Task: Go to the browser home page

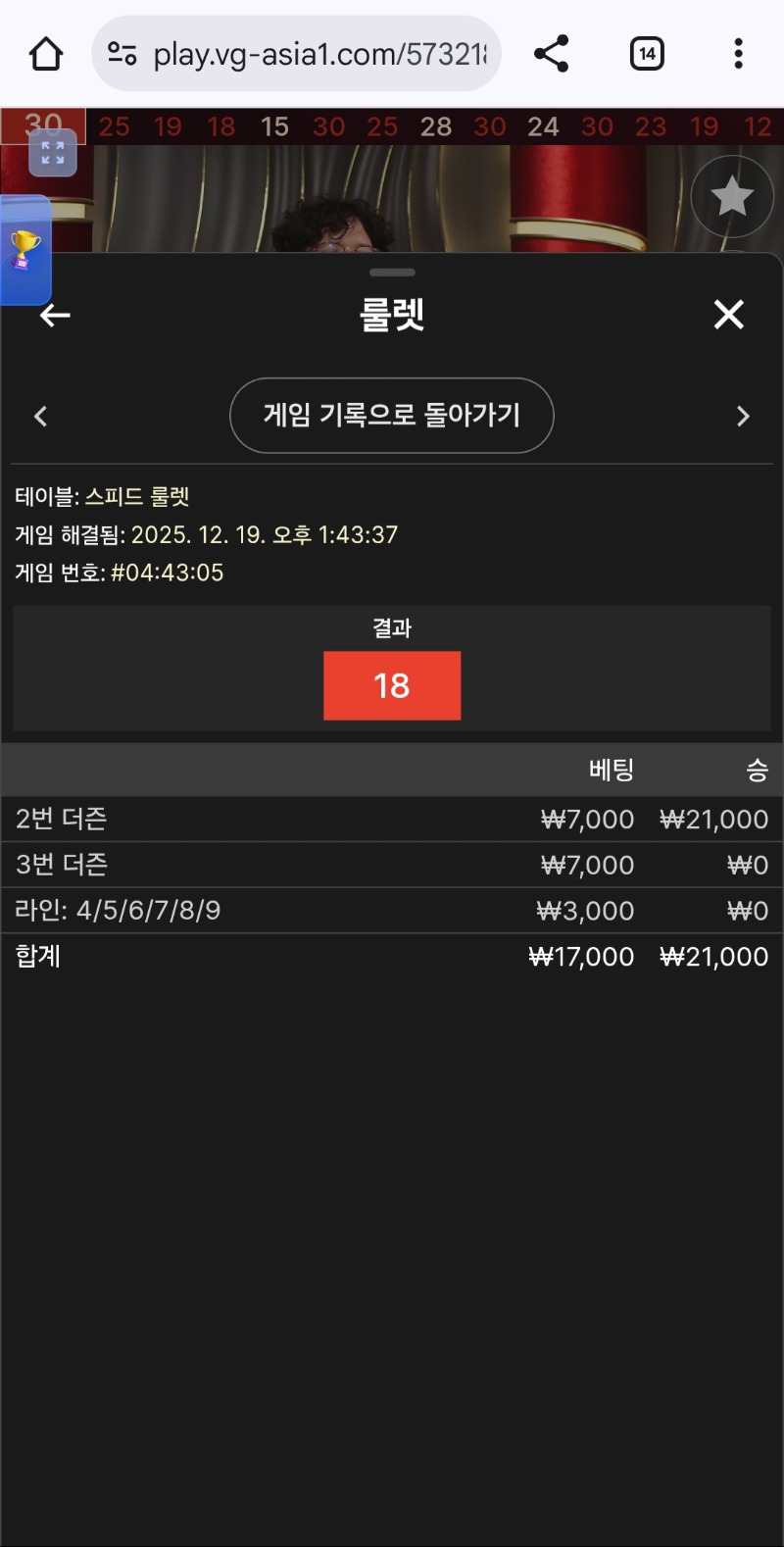Action: click(x=46, y=54)
